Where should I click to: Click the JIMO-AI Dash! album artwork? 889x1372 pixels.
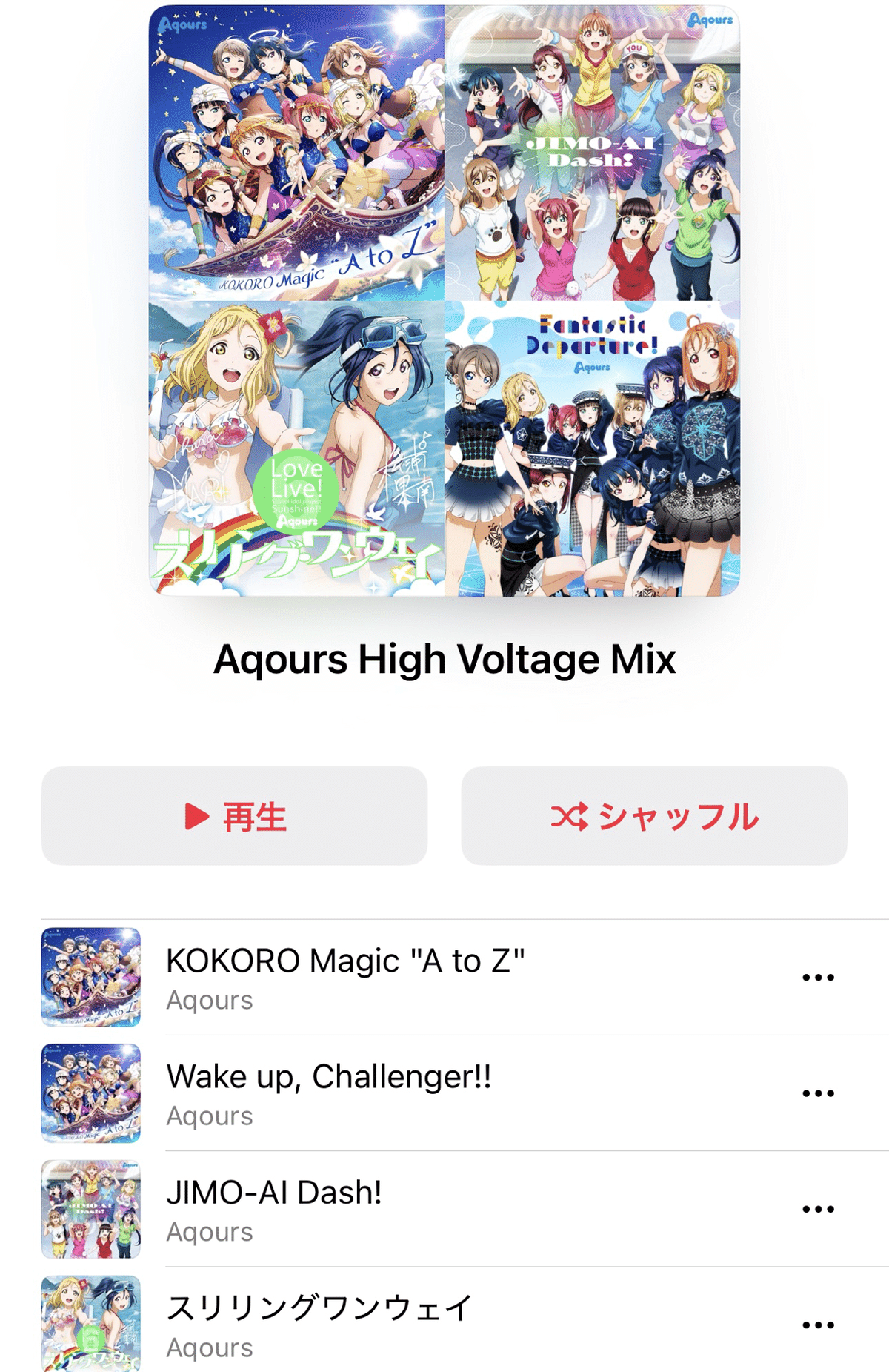pos(90,1209)
